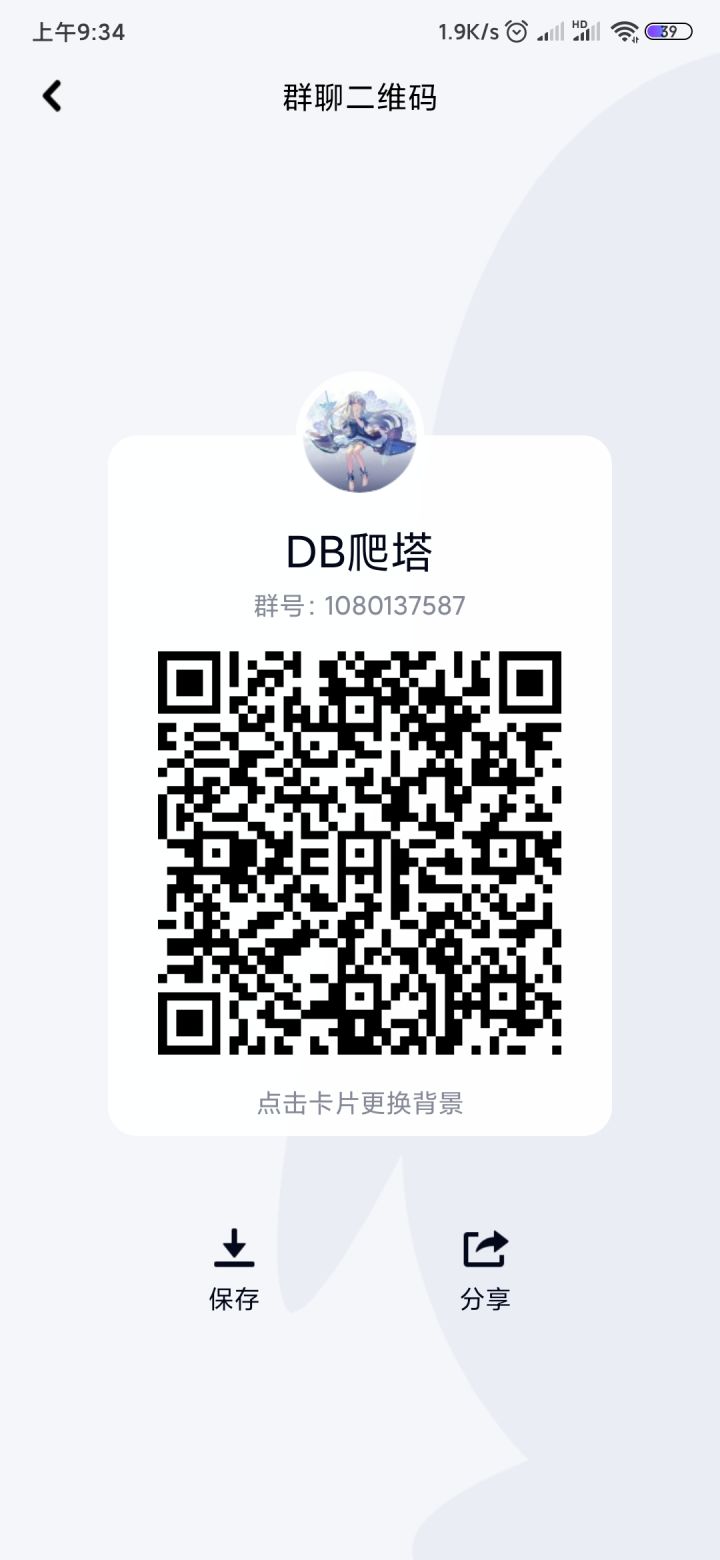Tap the Wi-Fi icon in status bar
720x1560 pixels.
[x=626, y=31]
